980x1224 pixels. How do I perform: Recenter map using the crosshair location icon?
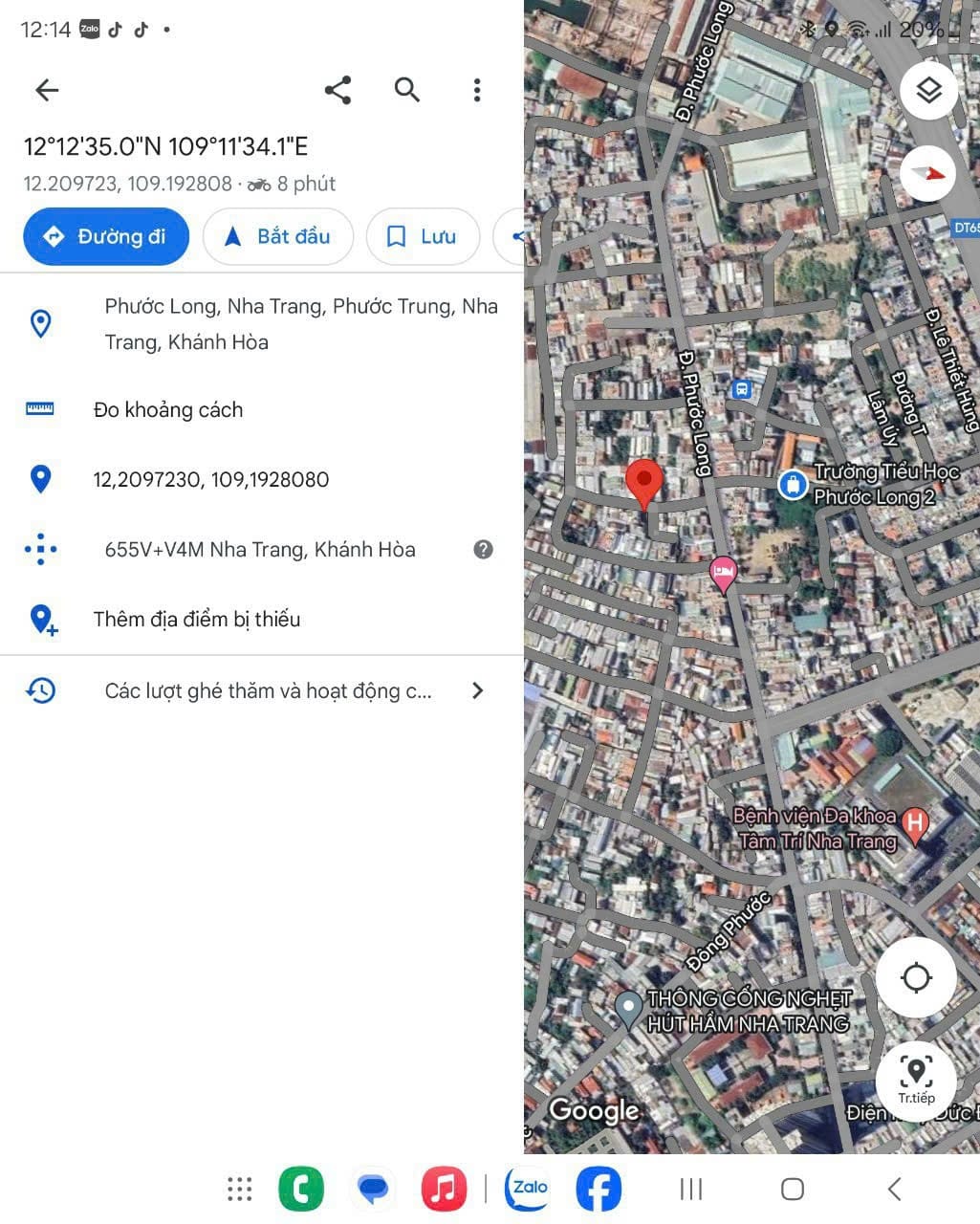(x=916, y=977)
